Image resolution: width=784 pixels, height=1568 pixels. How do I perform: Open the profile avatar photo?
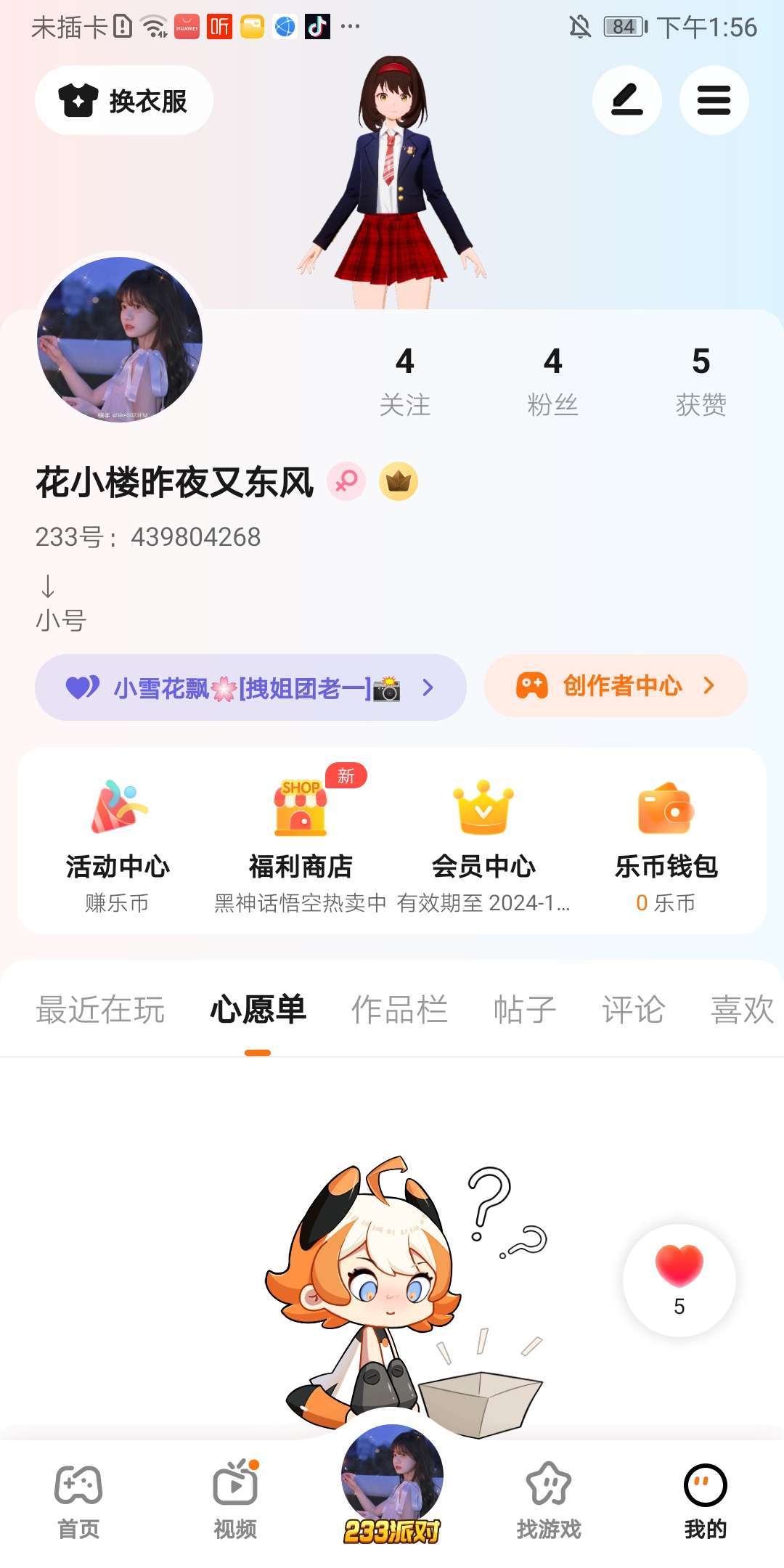pos(120,339)
